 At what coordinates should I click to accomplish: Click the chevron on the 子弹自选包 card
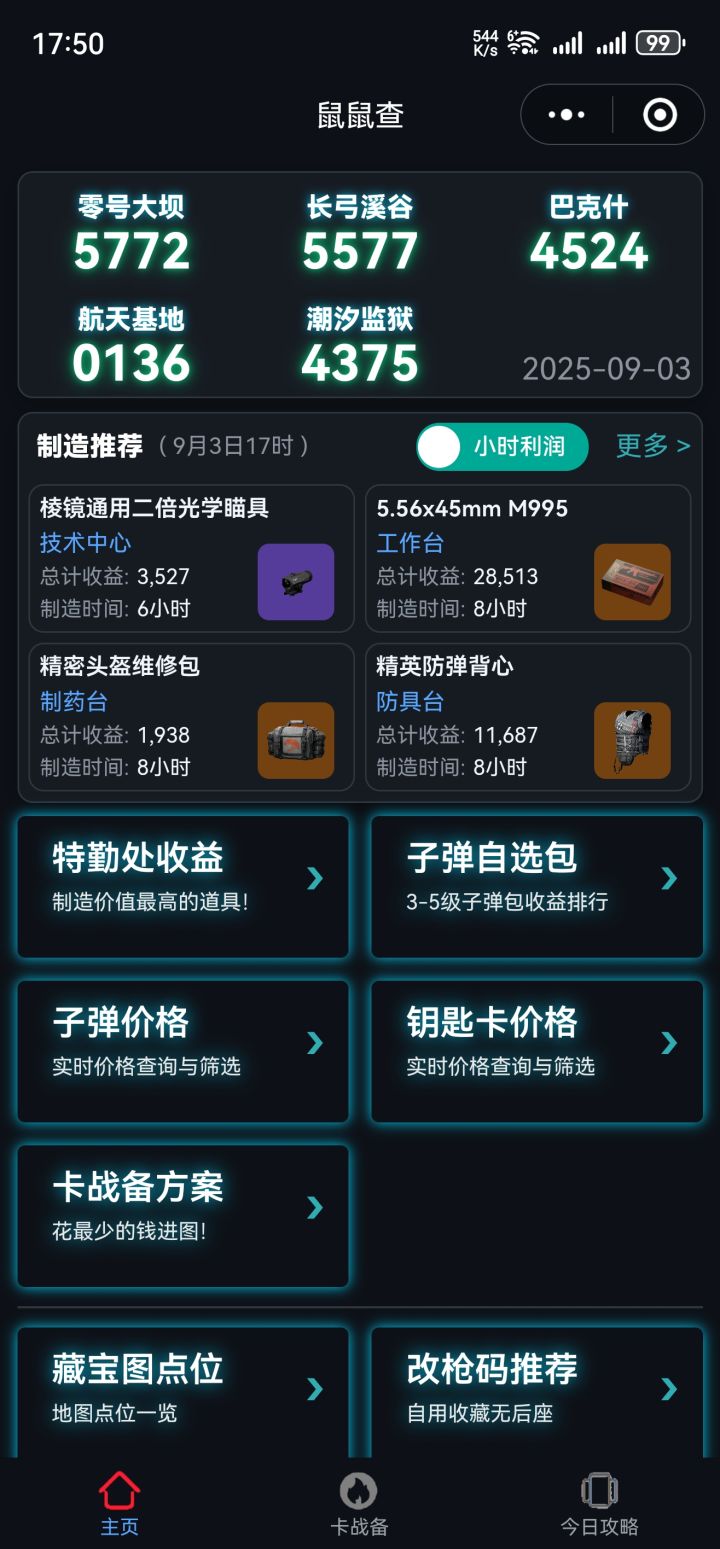(668, 877)
